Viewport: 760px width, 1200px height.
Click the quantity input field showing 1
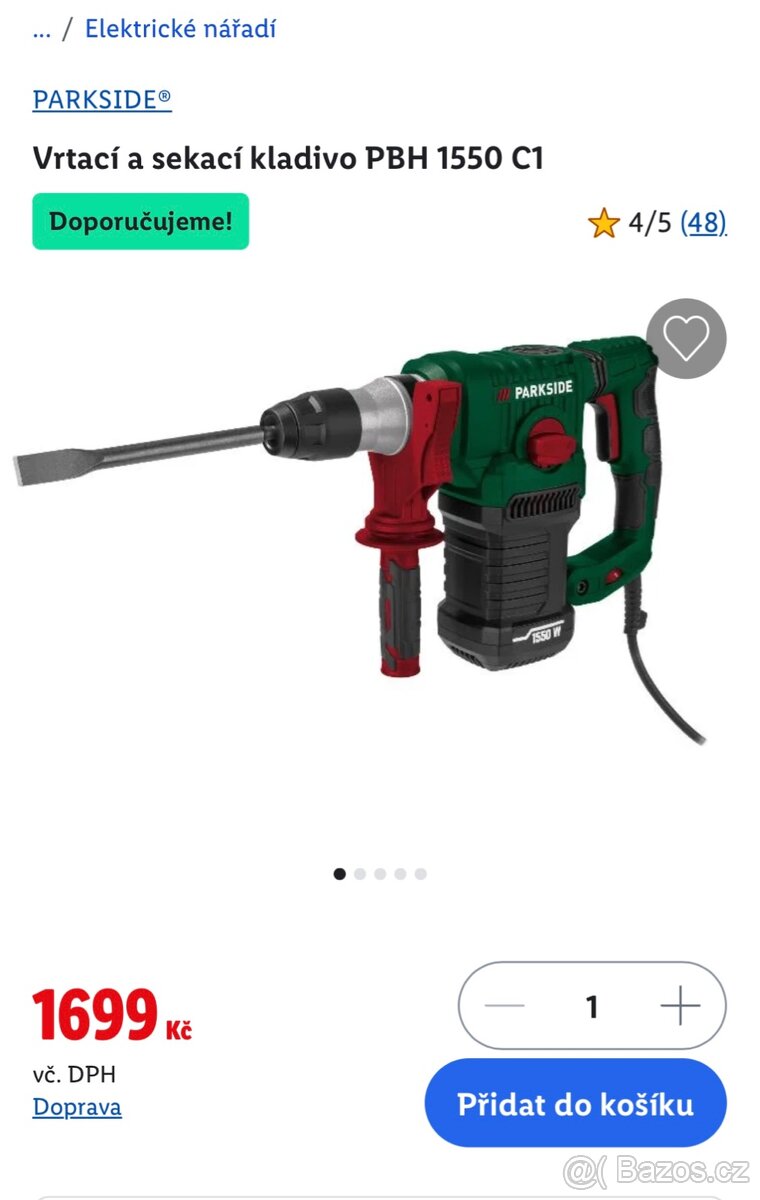coord(590,1004)
